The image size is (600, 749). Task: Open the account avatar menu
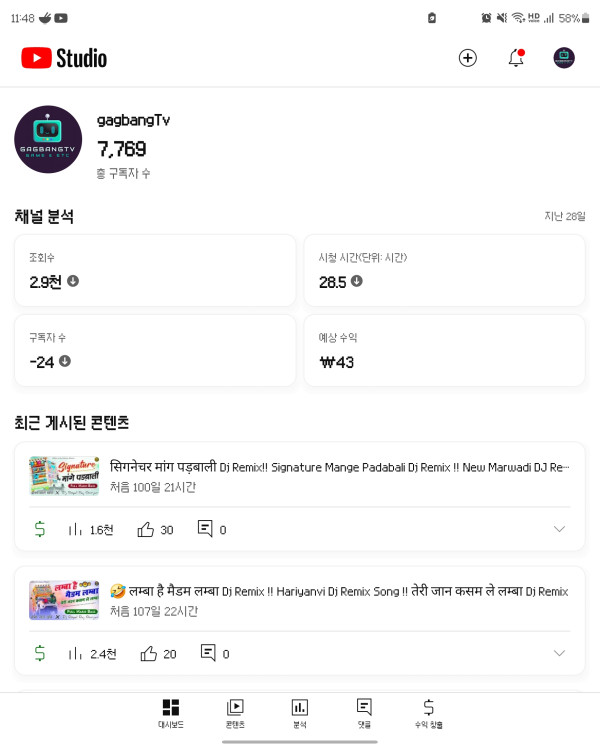[564, 58]
